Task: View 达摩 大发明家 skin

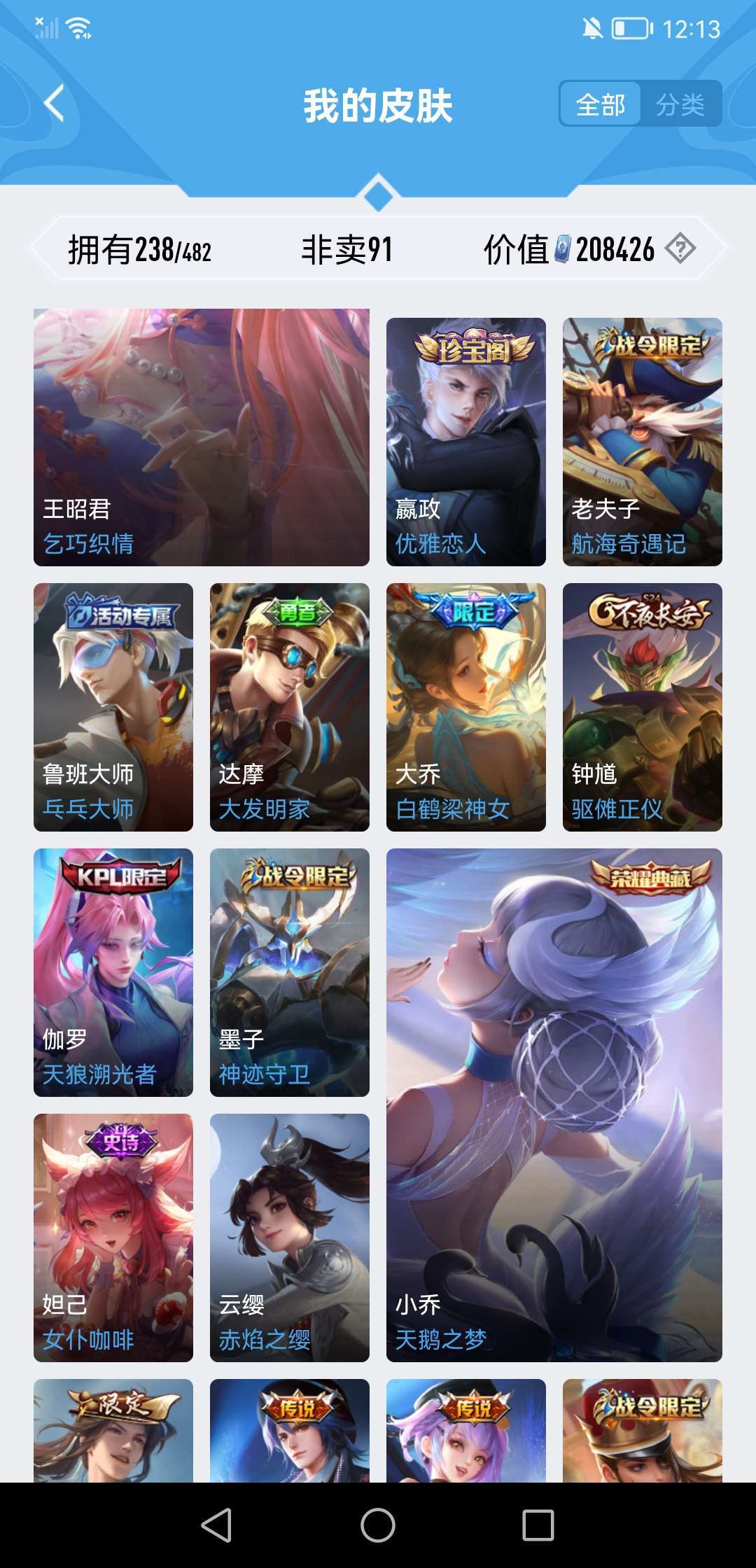Action: coord(290,707)
